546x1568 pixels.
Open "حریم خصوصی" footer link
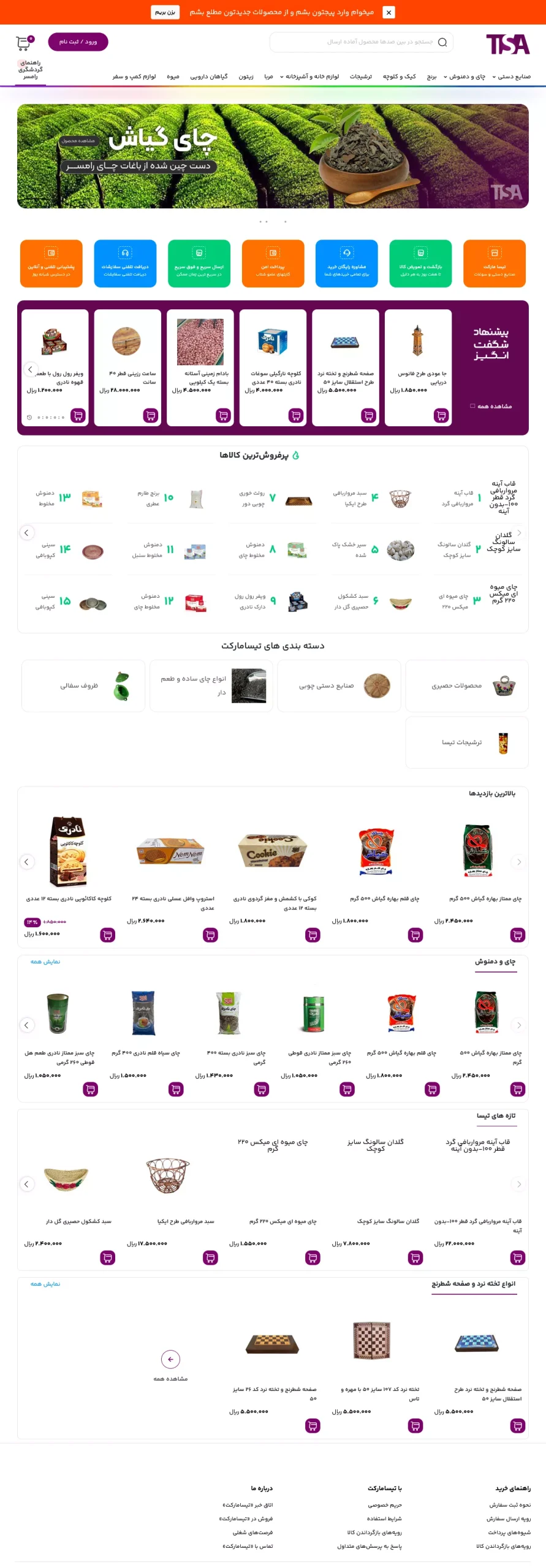[384, 1504]
